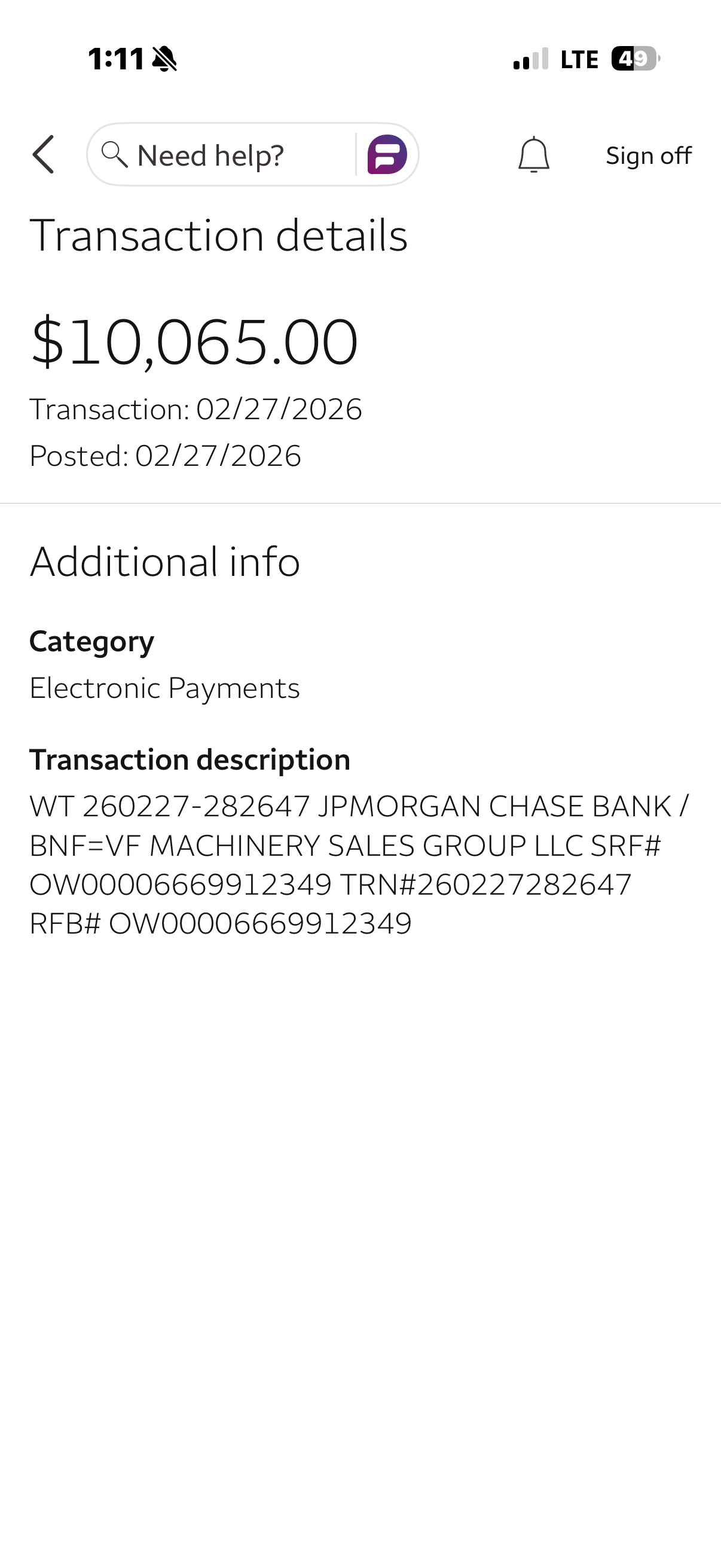Tap Sign off
Viewport: 721px width, 1568px height.
(x=648, y=156)
